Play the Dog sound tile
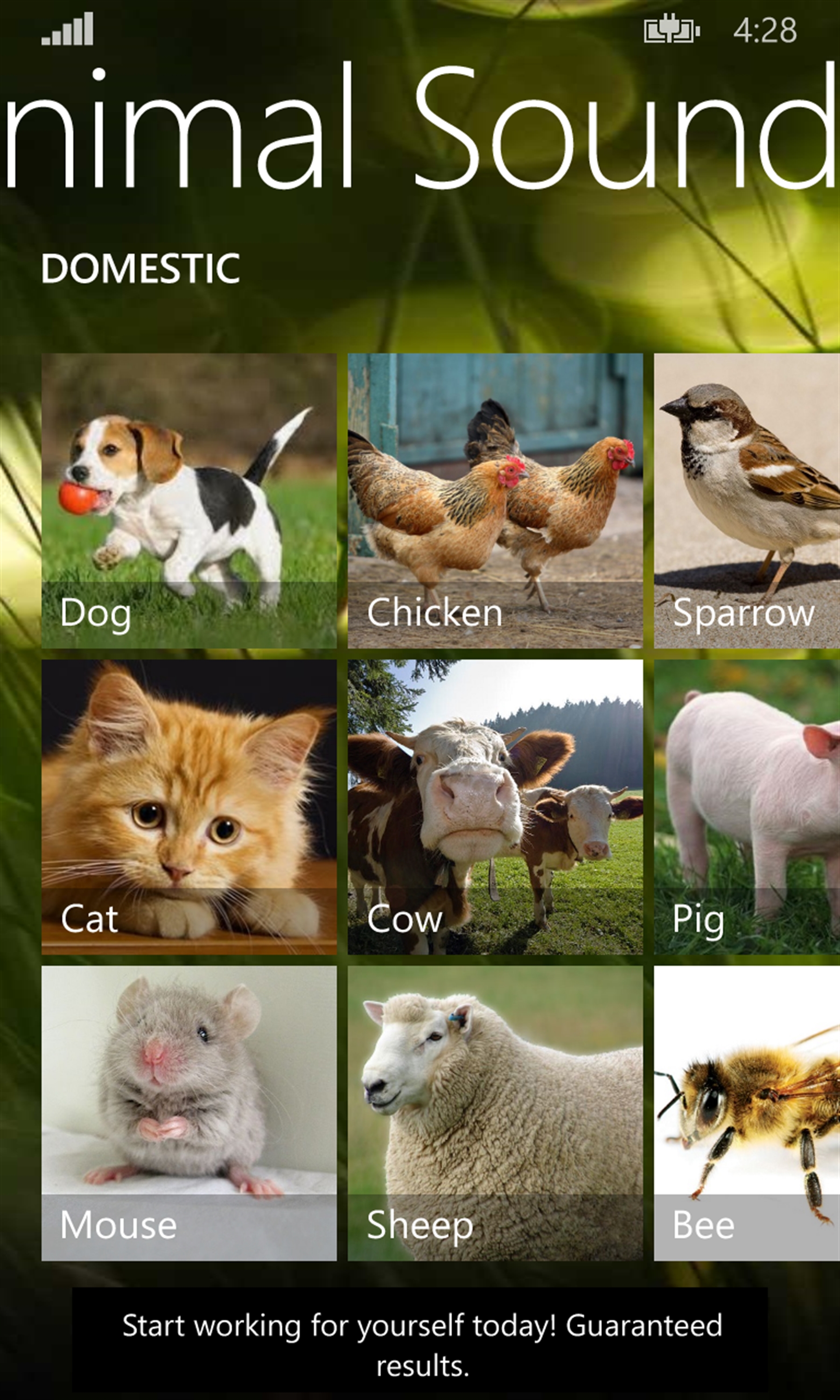 [x=189, y=501]
